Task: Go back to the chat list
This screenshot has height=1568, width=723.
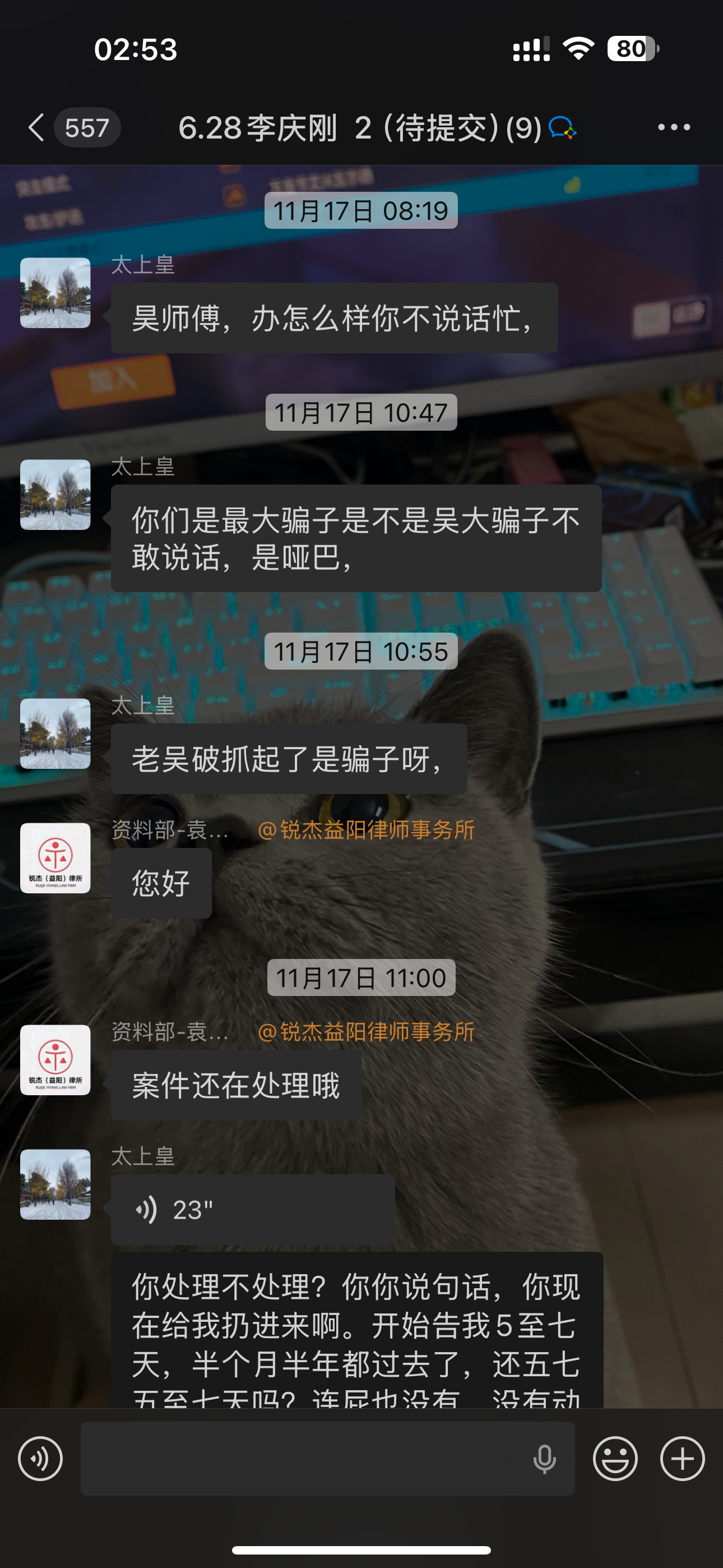Action: point(36,128)
